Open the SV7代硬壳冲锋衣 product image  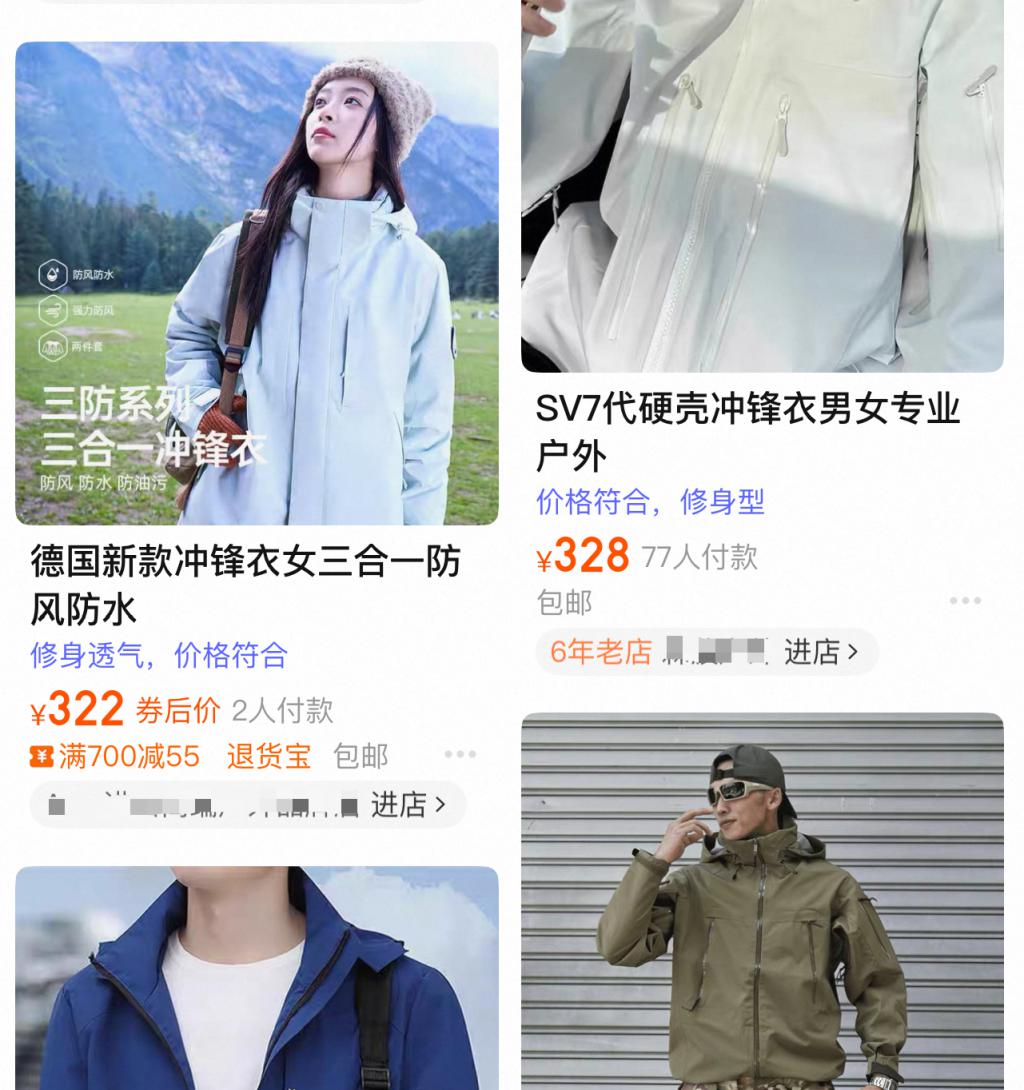[x=762, y=185]
